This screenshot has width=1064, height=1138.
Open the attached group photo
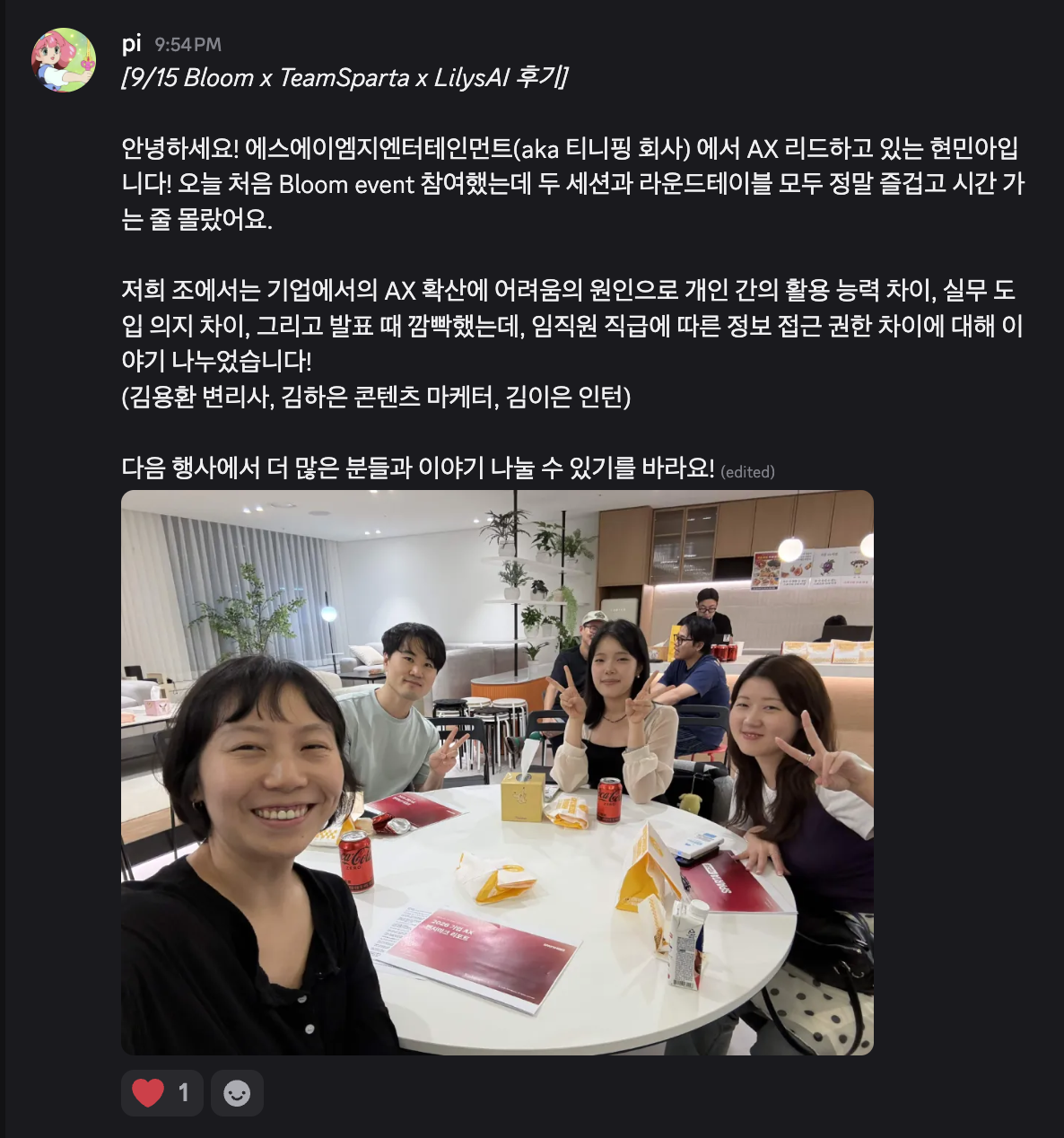pyautogui.click(x=497, y=772)
